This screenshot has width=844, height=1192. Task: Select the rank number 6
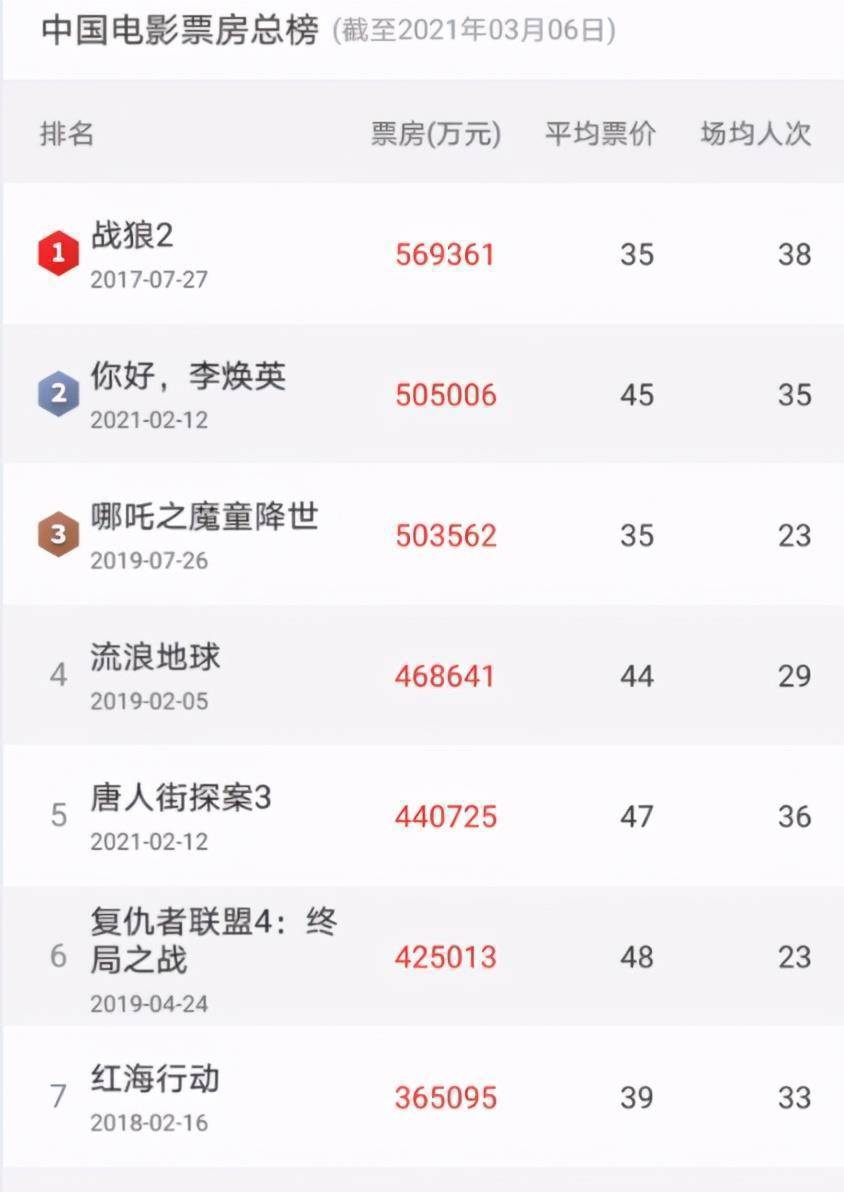pyautogui.click(x=57, y=957)
